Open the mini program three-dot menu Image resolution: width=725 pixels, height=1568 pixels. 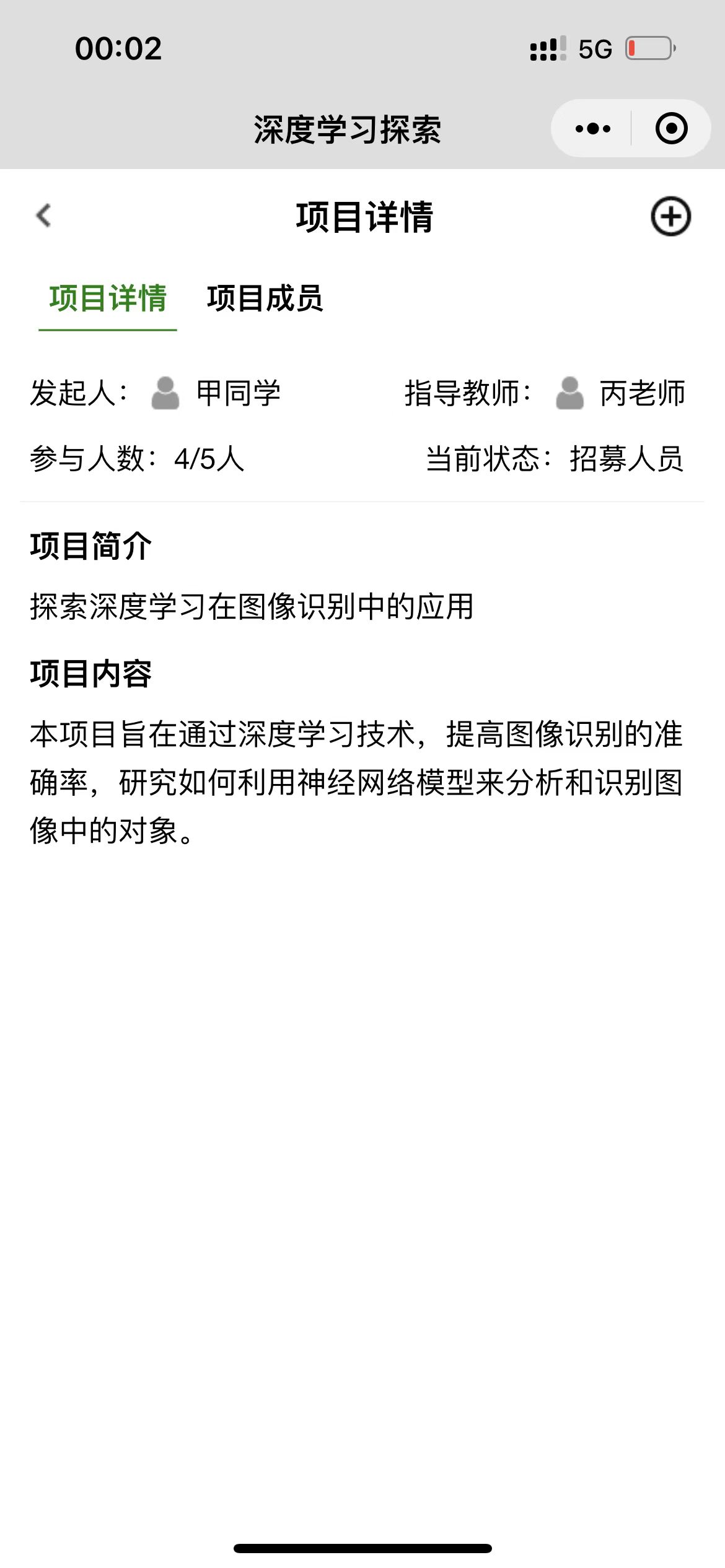(x=592, y=129)
